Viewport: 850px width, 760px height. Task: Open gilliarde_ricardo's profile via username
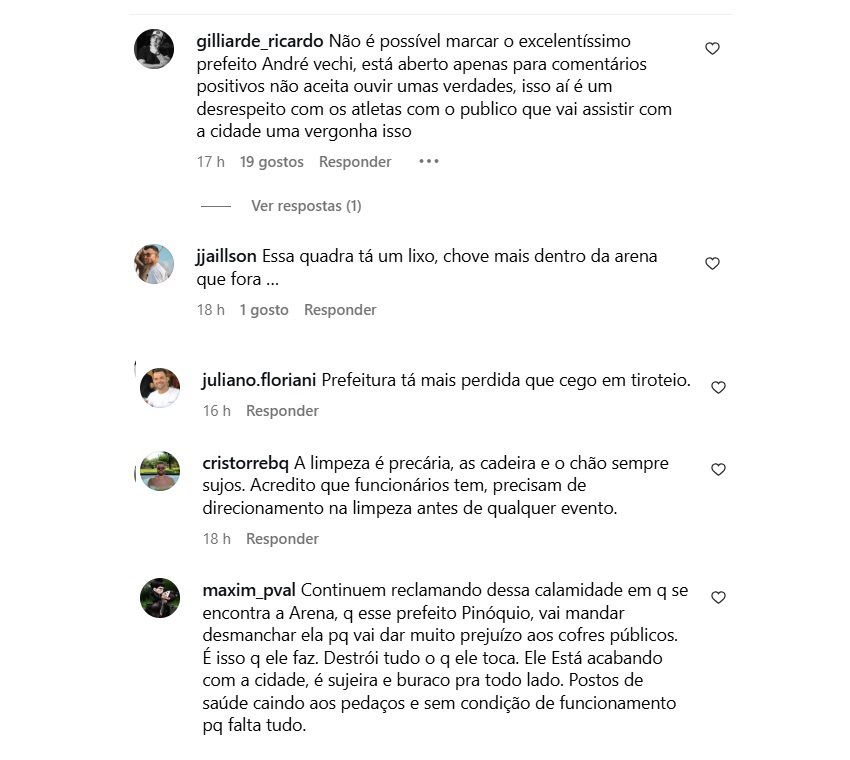tap(262, 41)
